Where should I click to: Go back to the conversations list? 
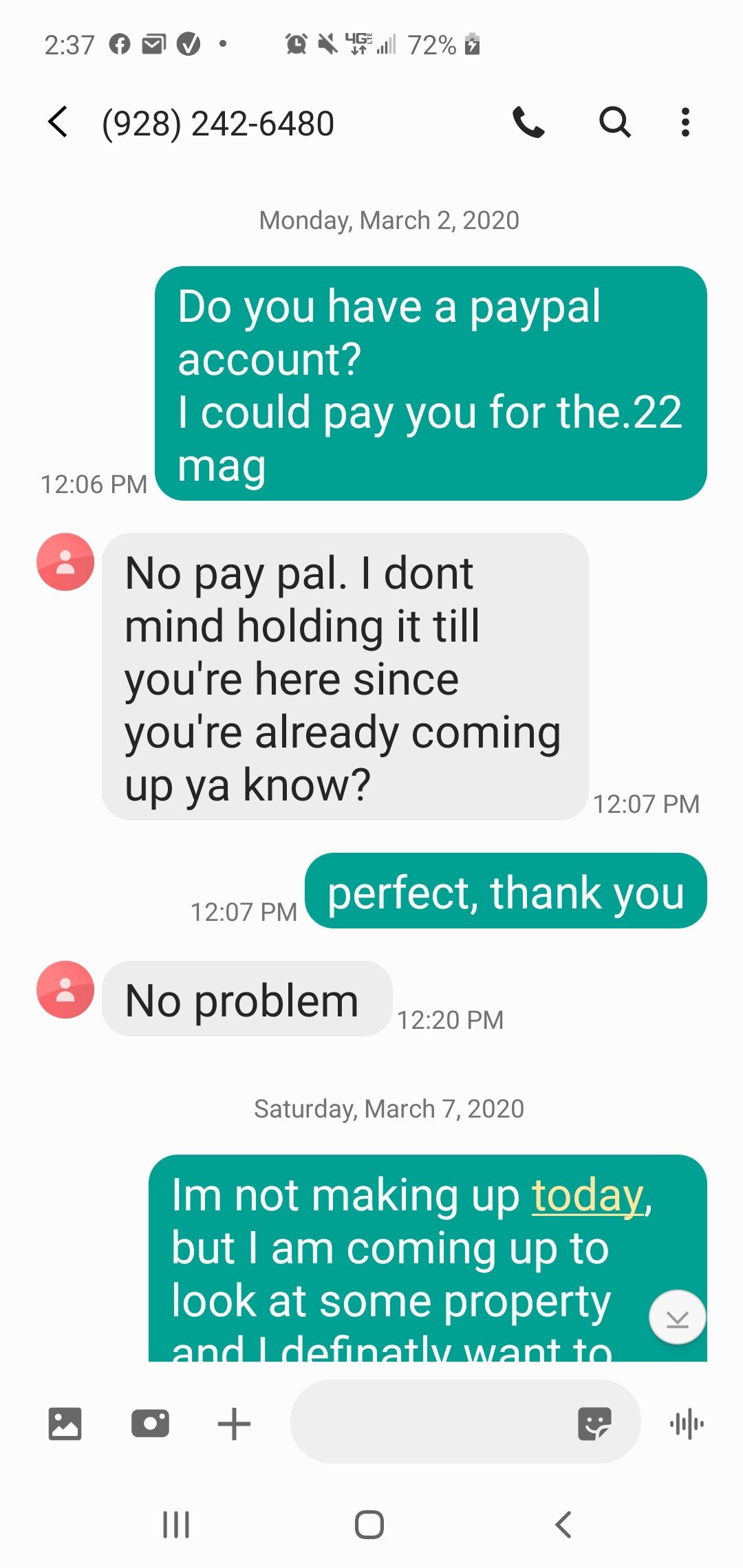(58, 122)
